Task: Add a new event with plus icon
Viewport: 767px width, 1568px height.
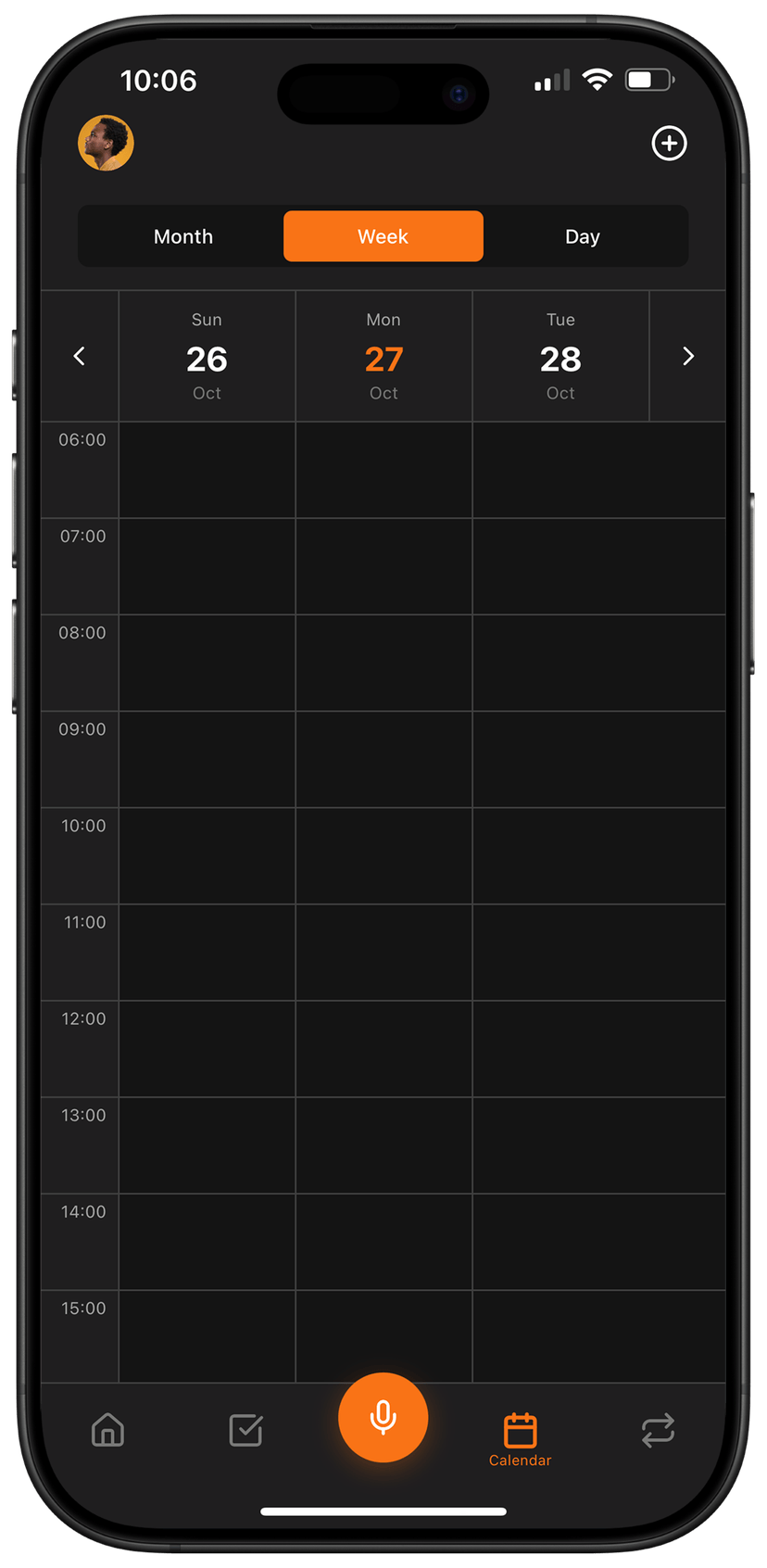Action: tap(669, 144)
